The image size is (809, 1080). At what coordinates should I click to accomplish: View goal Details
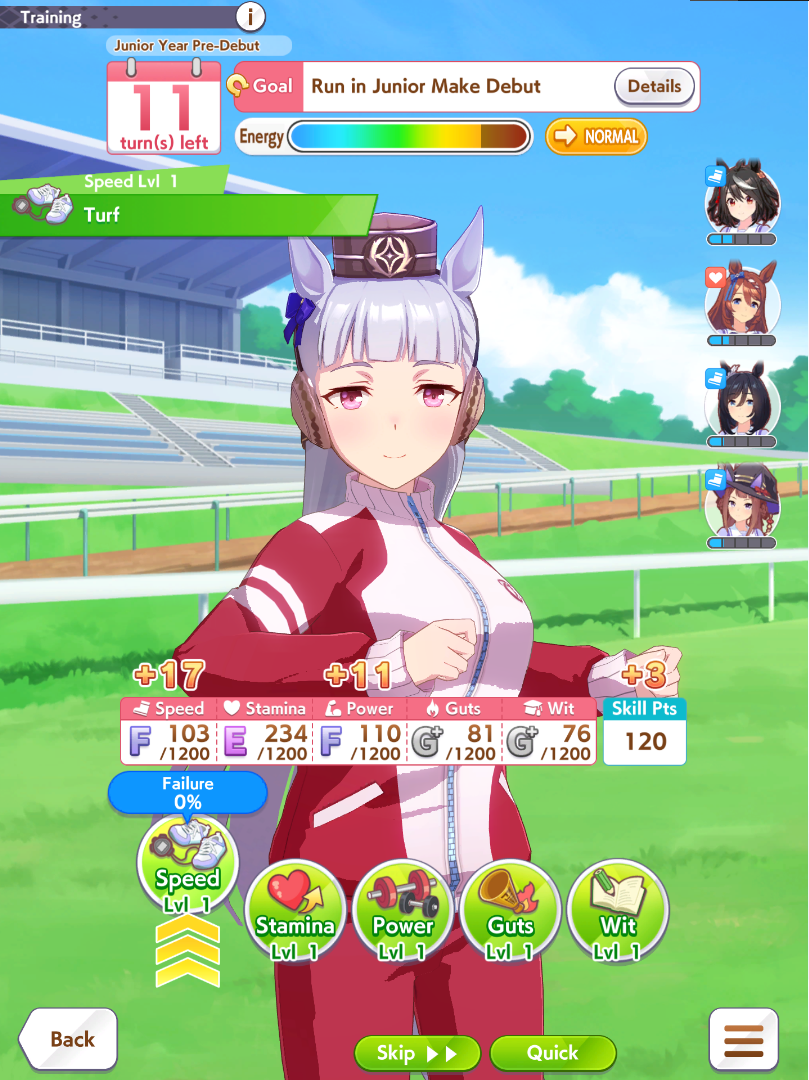[x=654, y=86]
